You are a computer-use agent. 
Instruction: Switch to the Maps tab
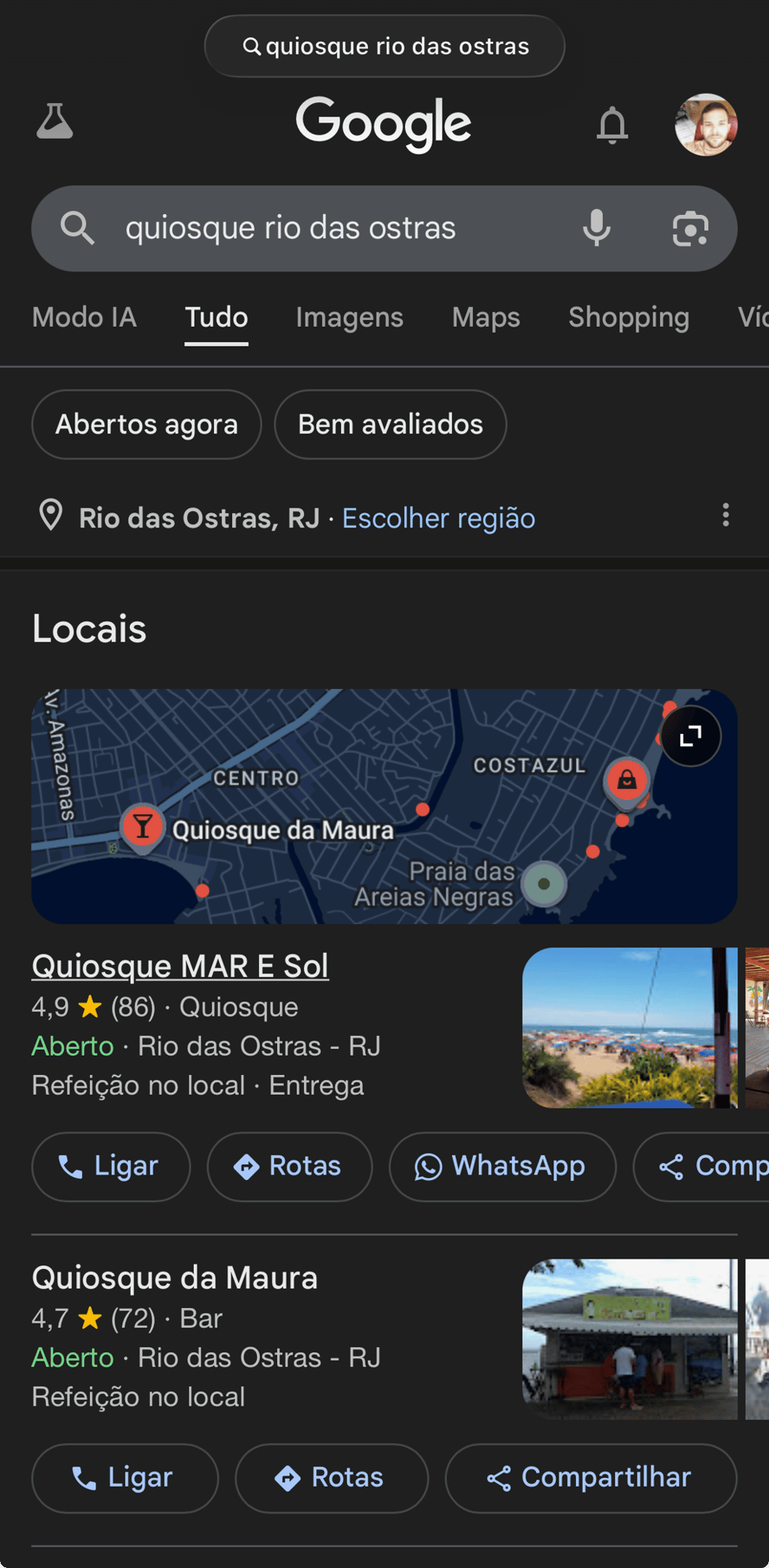(x=486, y=318)
